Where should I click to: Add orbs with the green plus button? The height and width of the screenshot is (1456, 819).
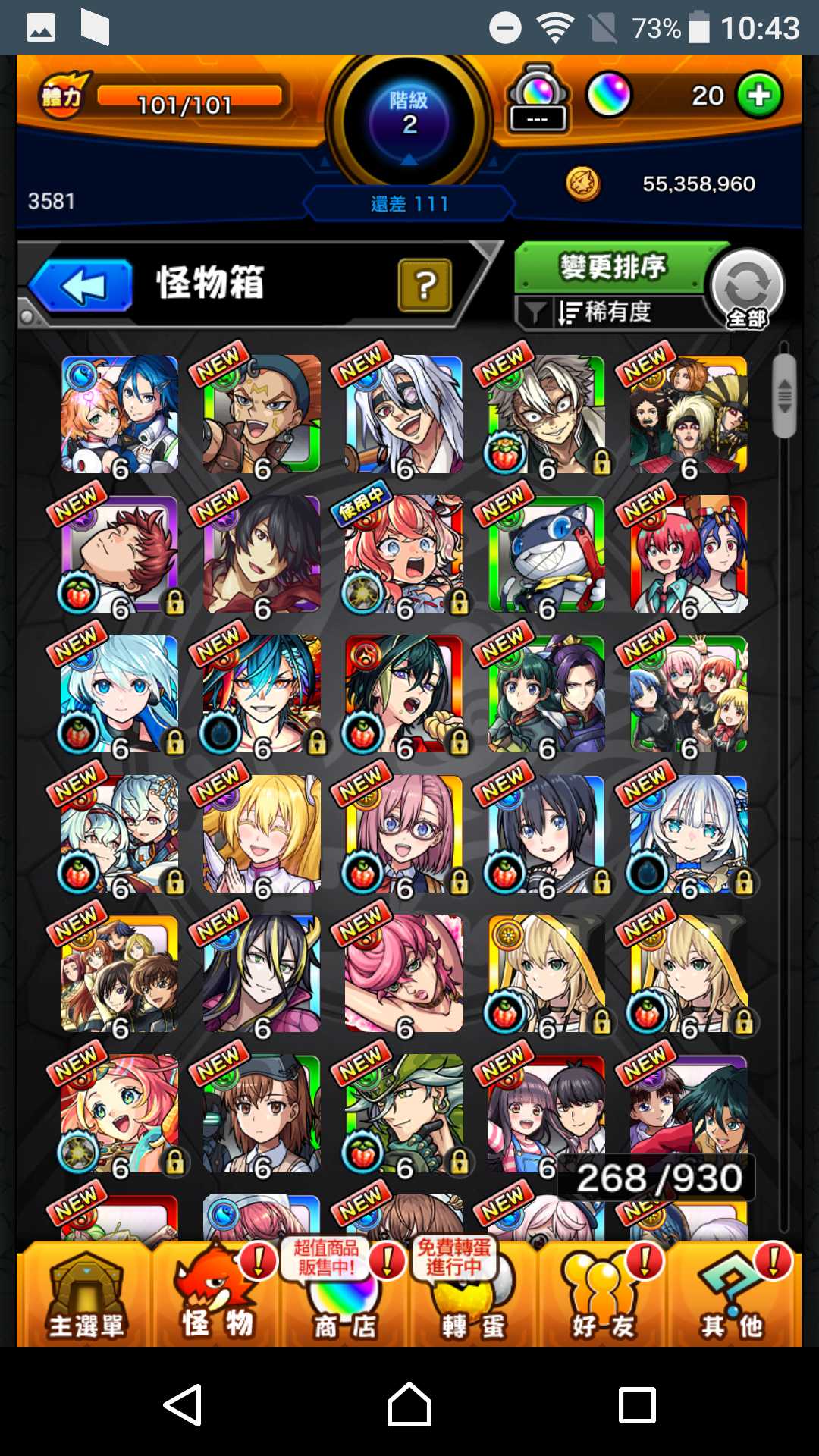[759, 96]
